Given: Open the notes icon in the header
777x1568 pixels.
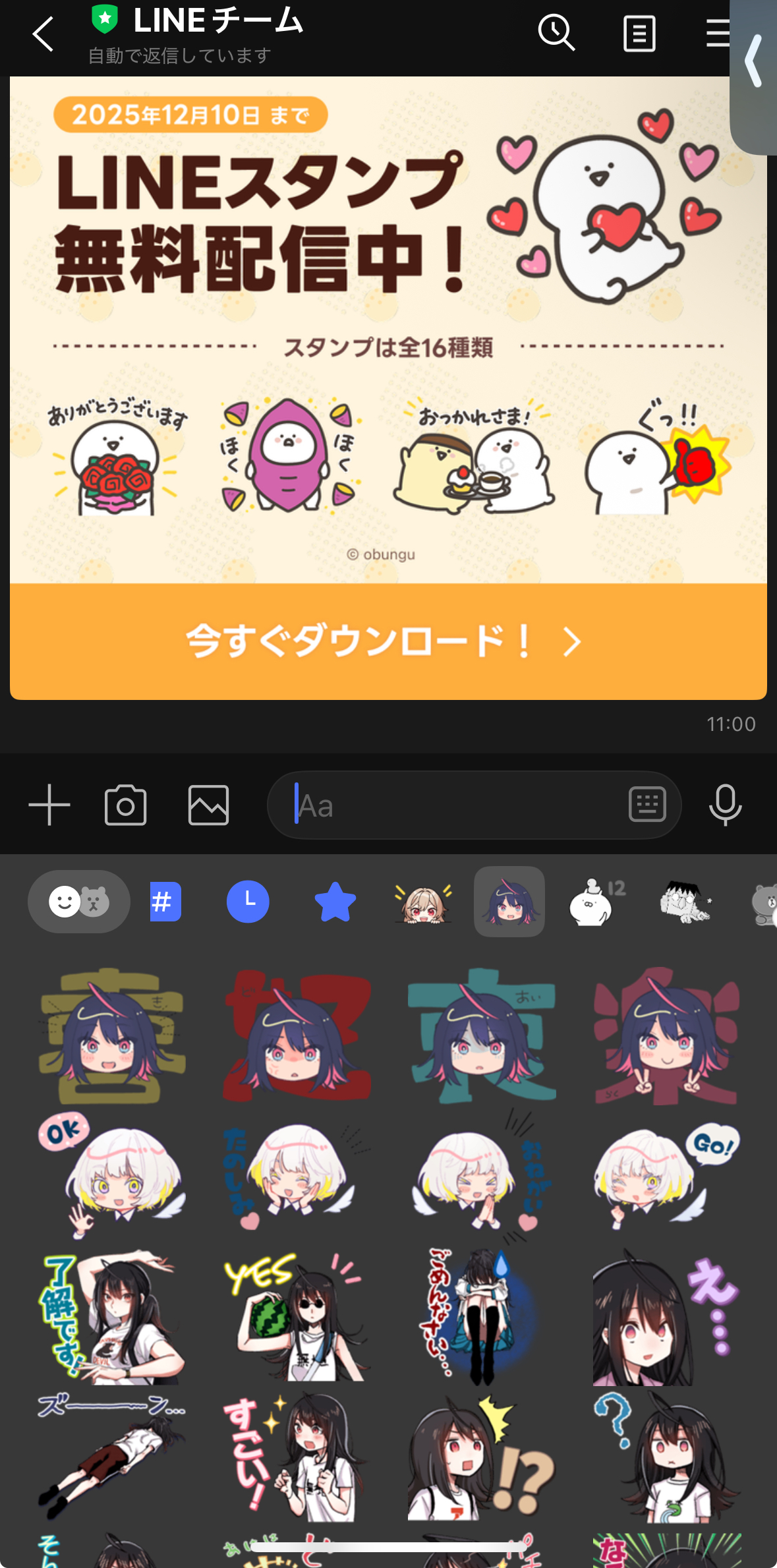Looking at the screenshot, I should click(639, 34).
